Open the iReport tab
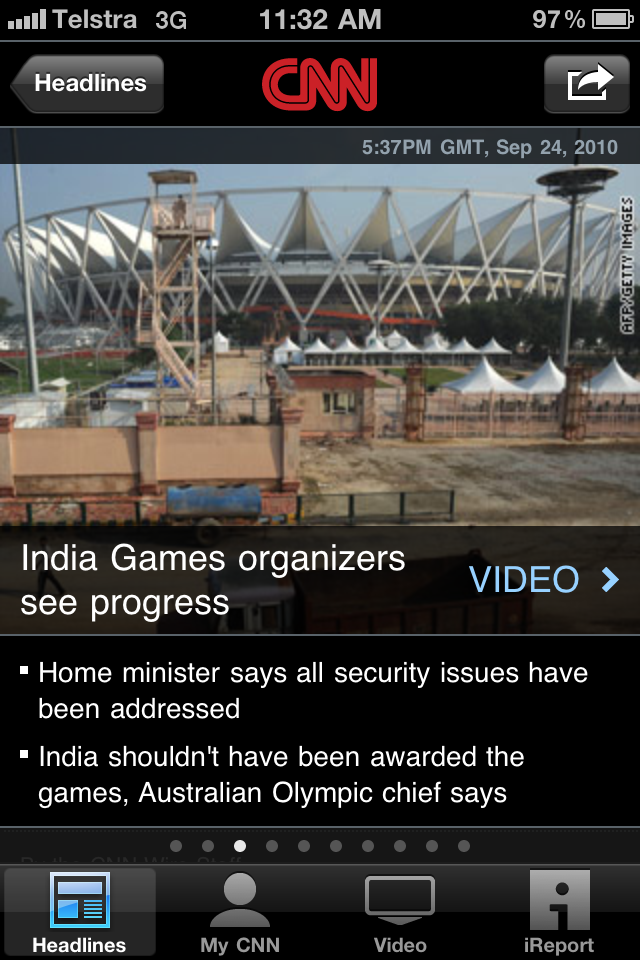 click(x=559, y=912)
